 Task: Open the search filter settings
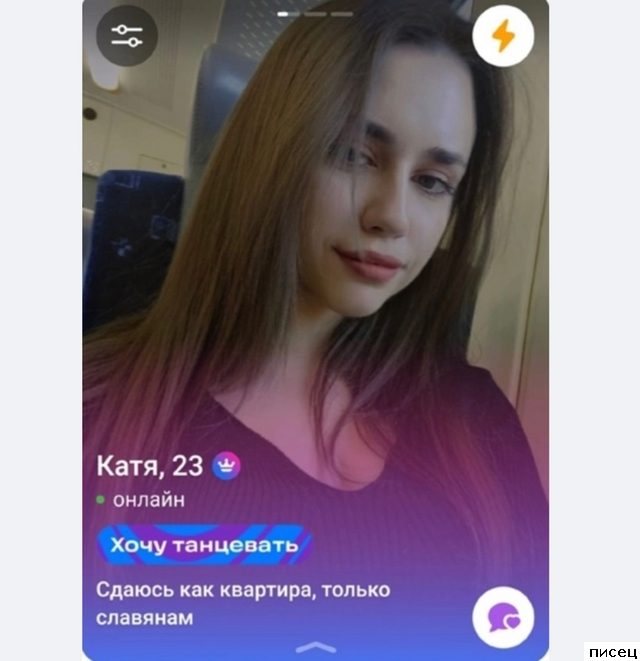point(127,37)
